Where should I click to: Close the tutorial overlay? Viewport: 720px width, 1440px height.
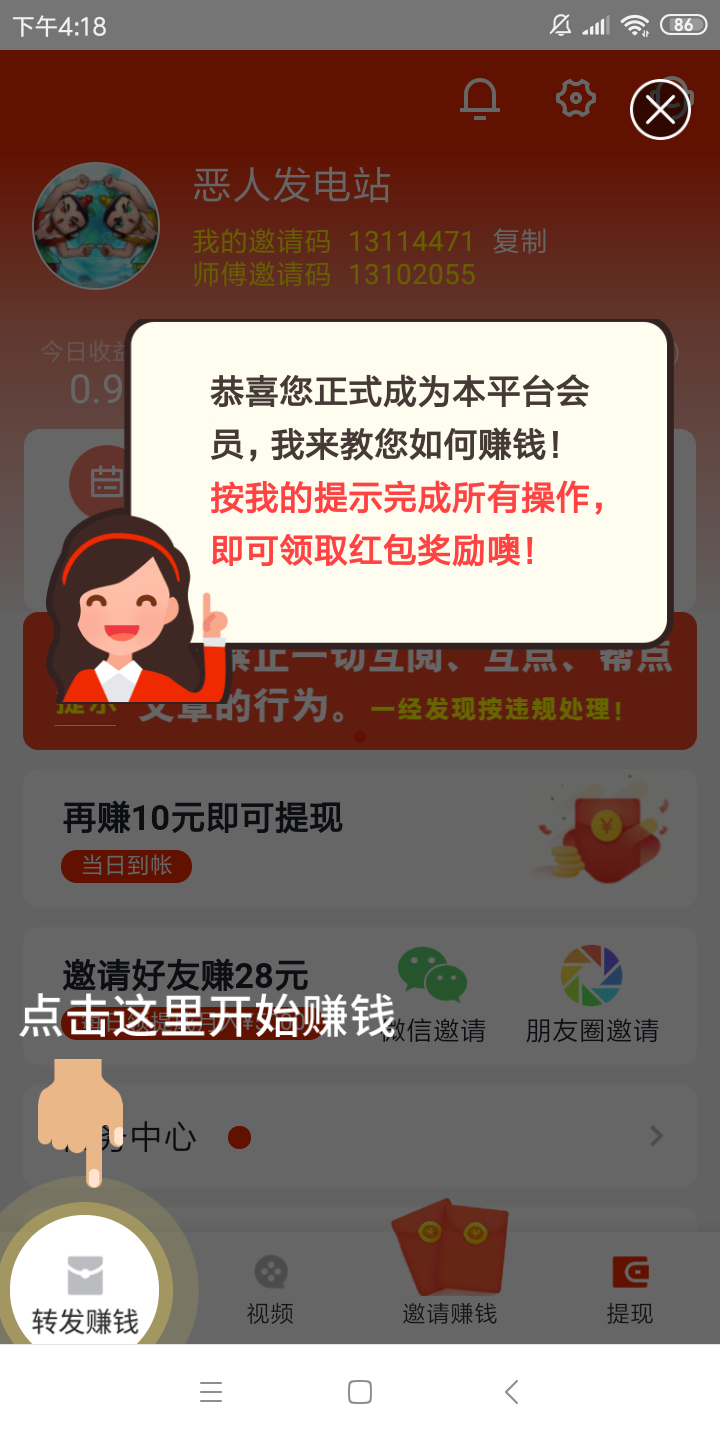click(660, 109)
